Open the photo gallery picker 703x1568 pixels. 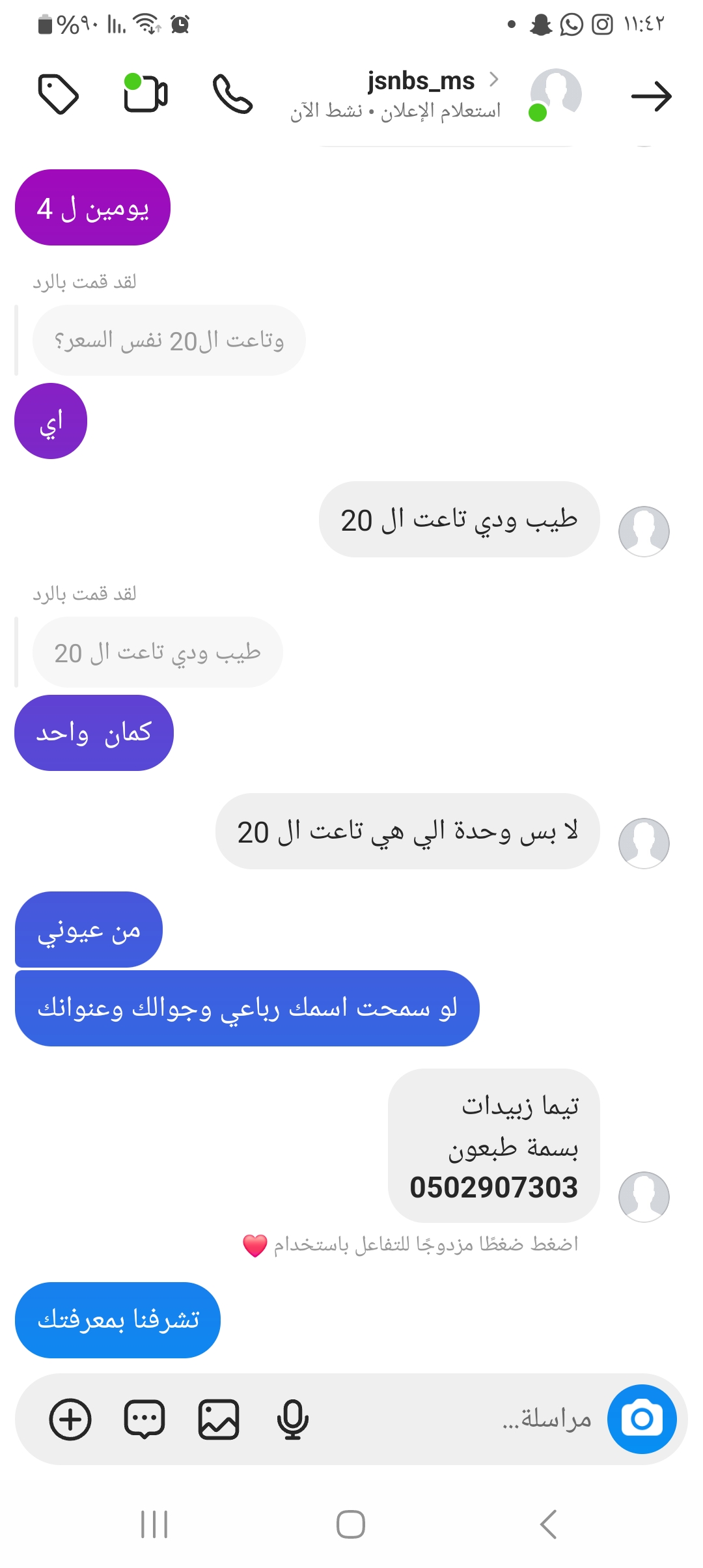(219, 1419)
